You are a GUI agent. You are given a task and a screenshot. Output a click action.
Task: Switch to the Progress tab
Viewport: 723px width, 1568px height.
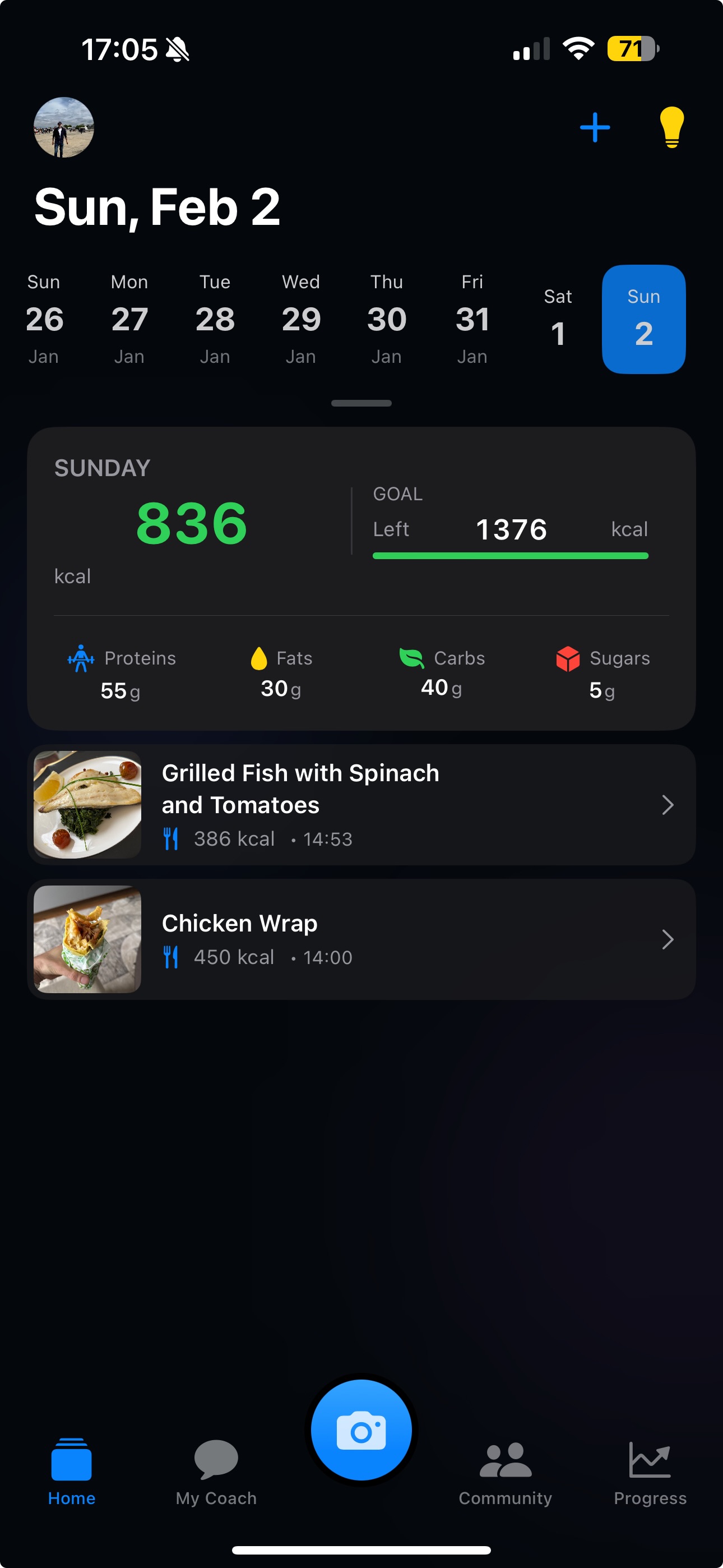coord(650,1470)
